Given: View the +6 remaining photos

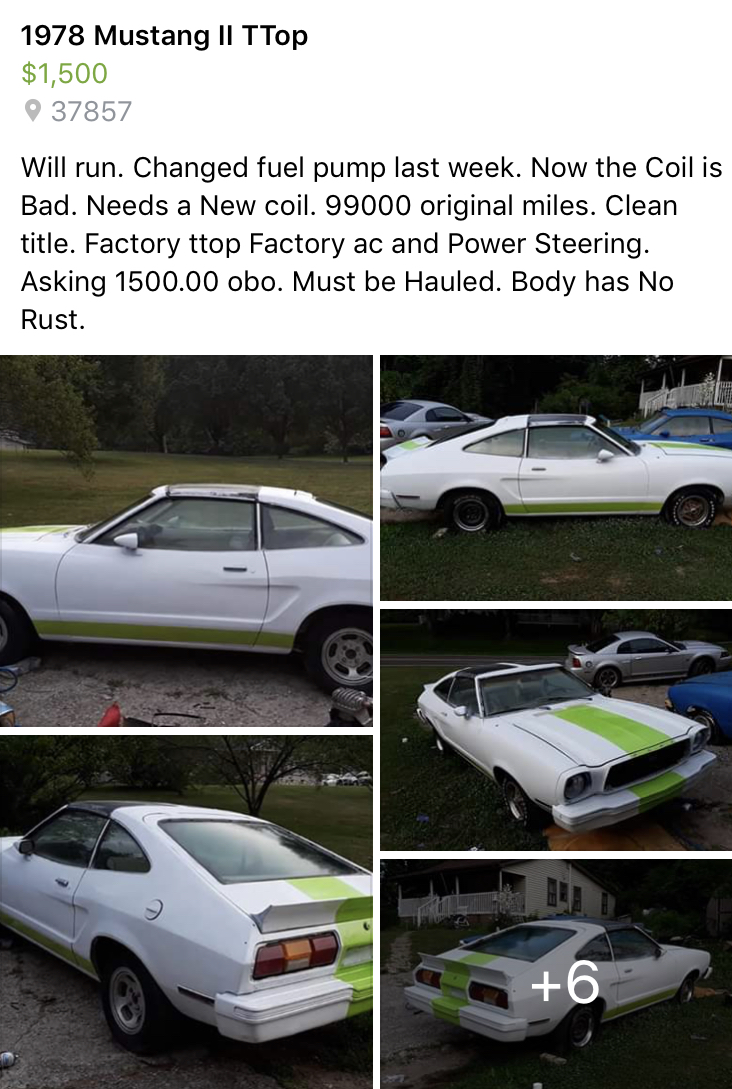Looking at the screenshot, I should (556, 974).
